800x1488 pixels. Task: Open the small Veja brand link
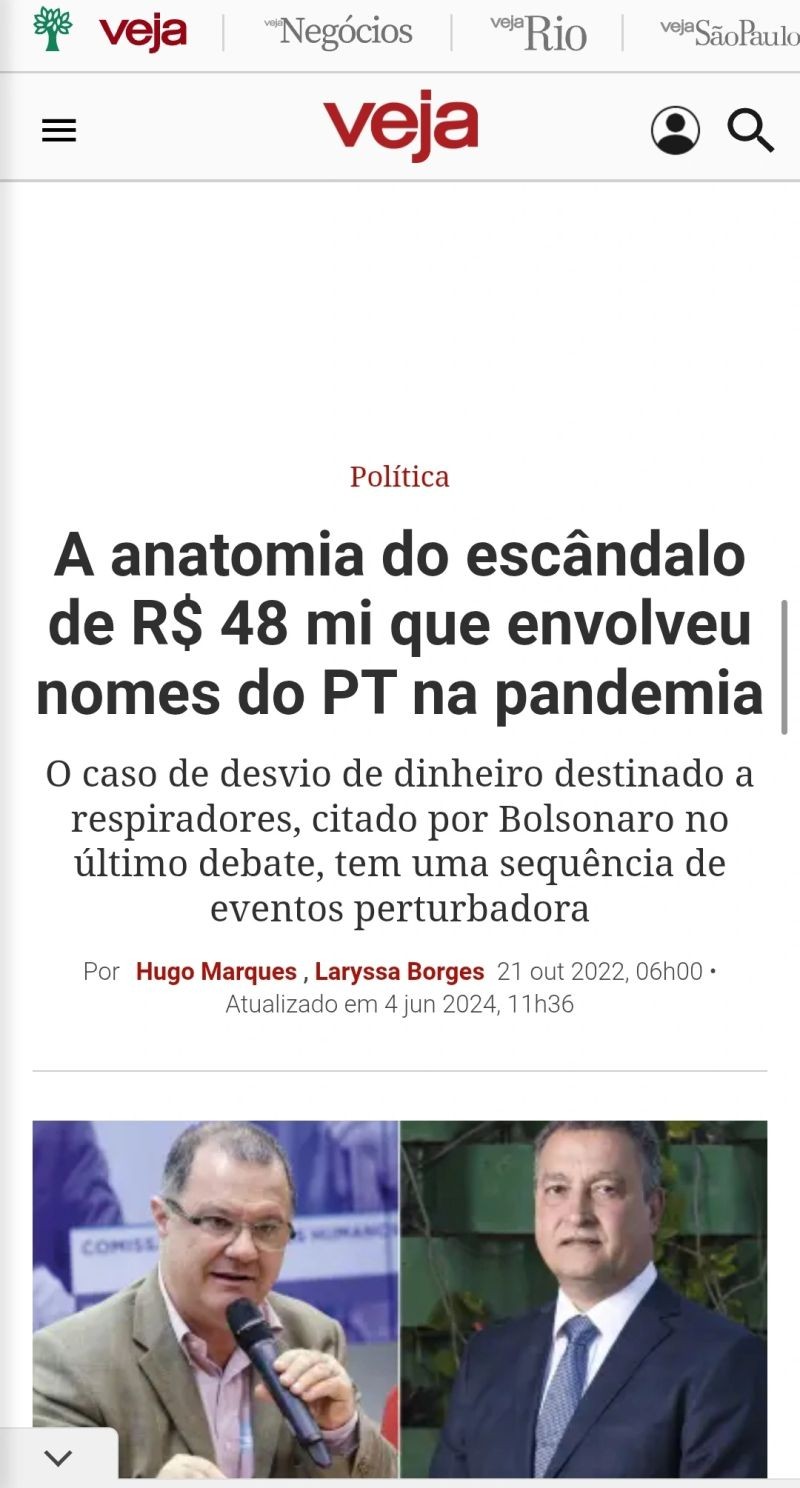click(142, 33)
